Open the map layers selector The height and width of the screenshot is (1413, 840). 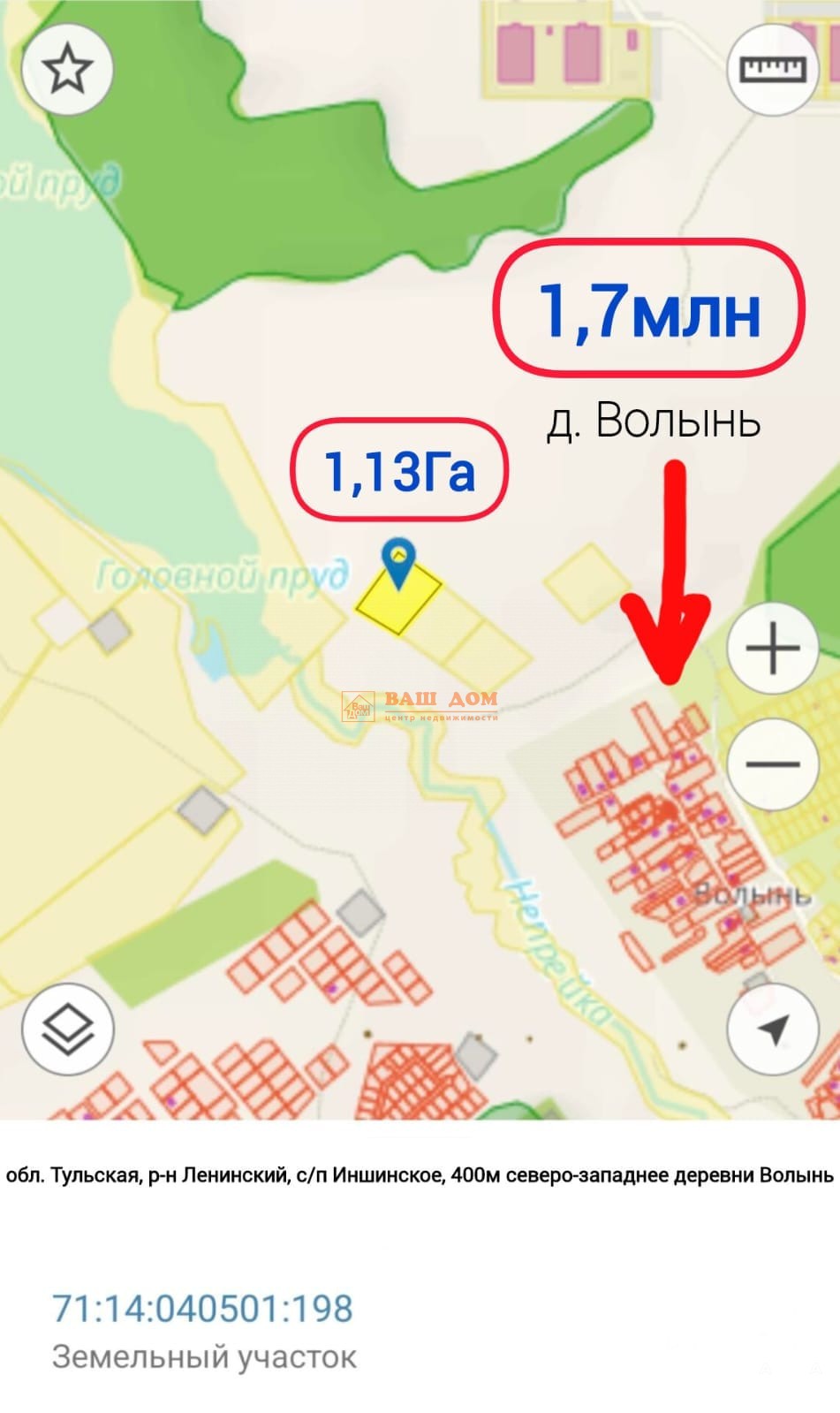point(67,1029)
